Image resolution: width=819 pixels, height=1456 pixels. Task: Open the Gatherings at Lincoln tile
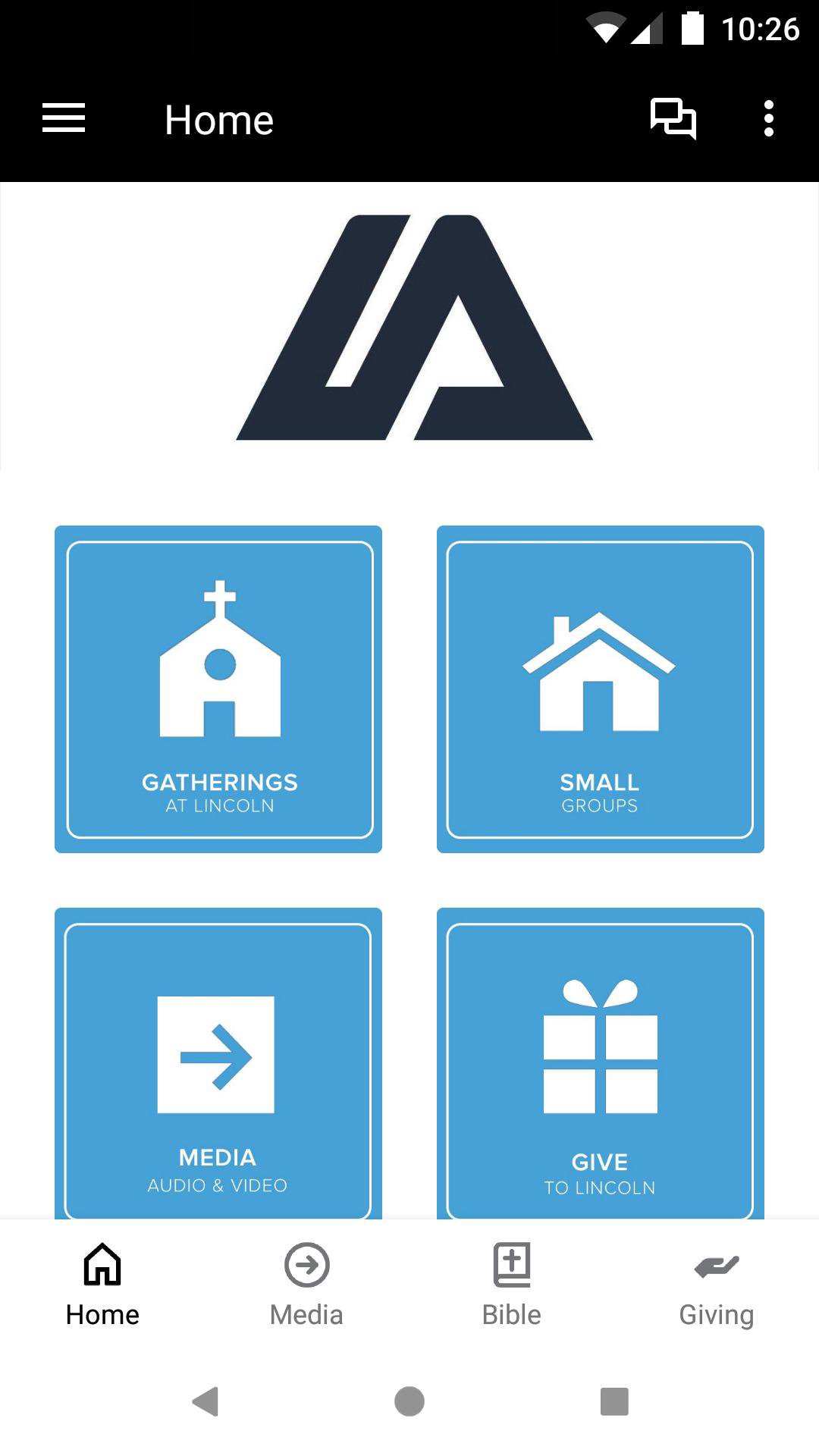tap(218, 689)
